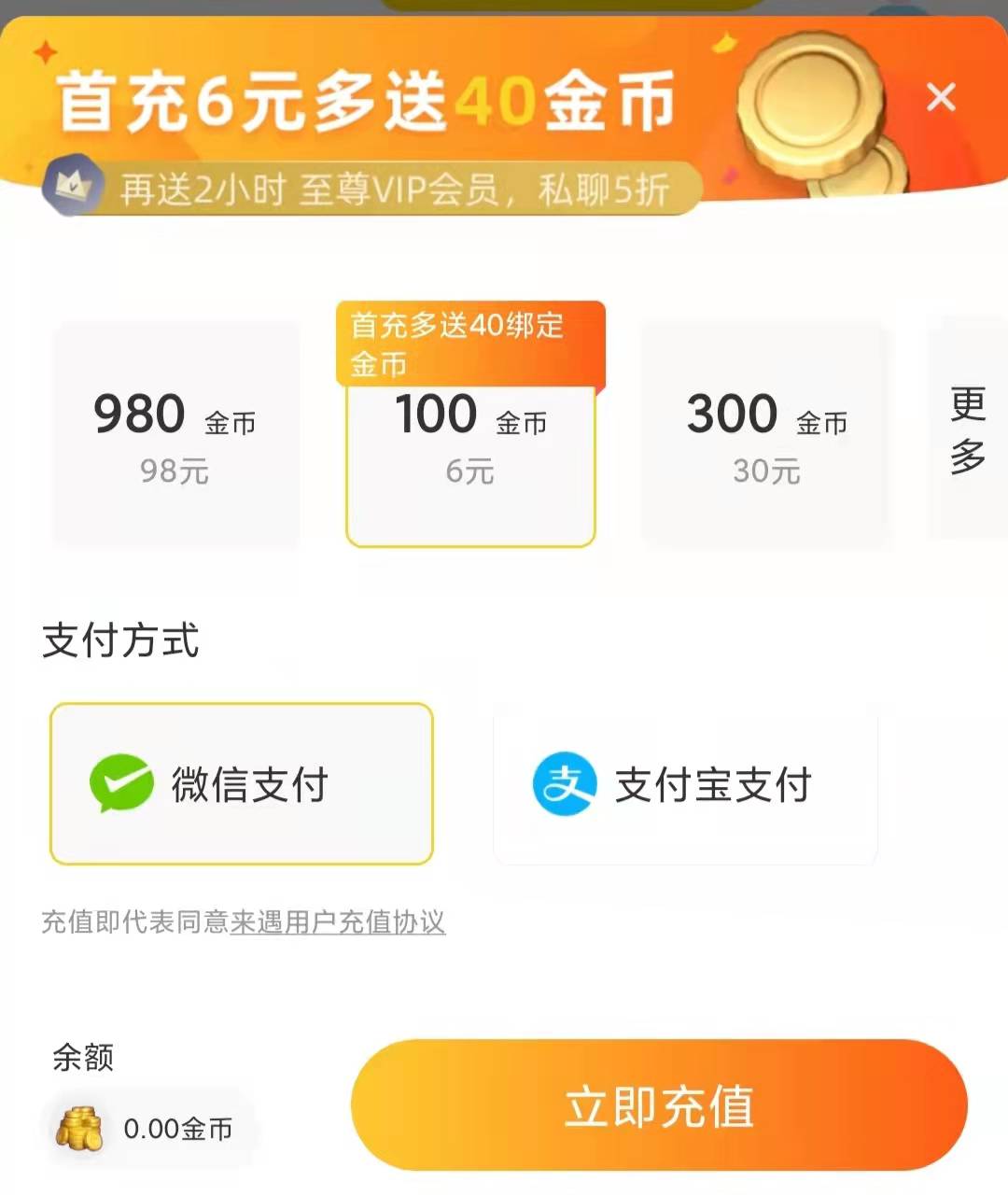Select 微信支付 as payment method
This screenshot has width=1008, height=1195.
point(242,783)
